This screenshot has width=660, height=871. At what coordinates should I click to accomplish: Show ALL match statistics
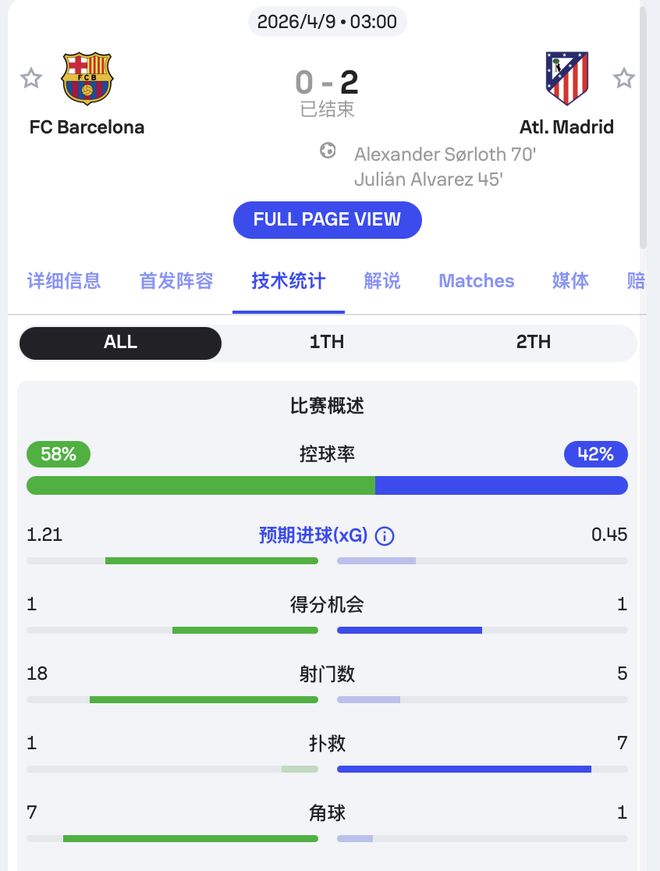click(120, 342)
